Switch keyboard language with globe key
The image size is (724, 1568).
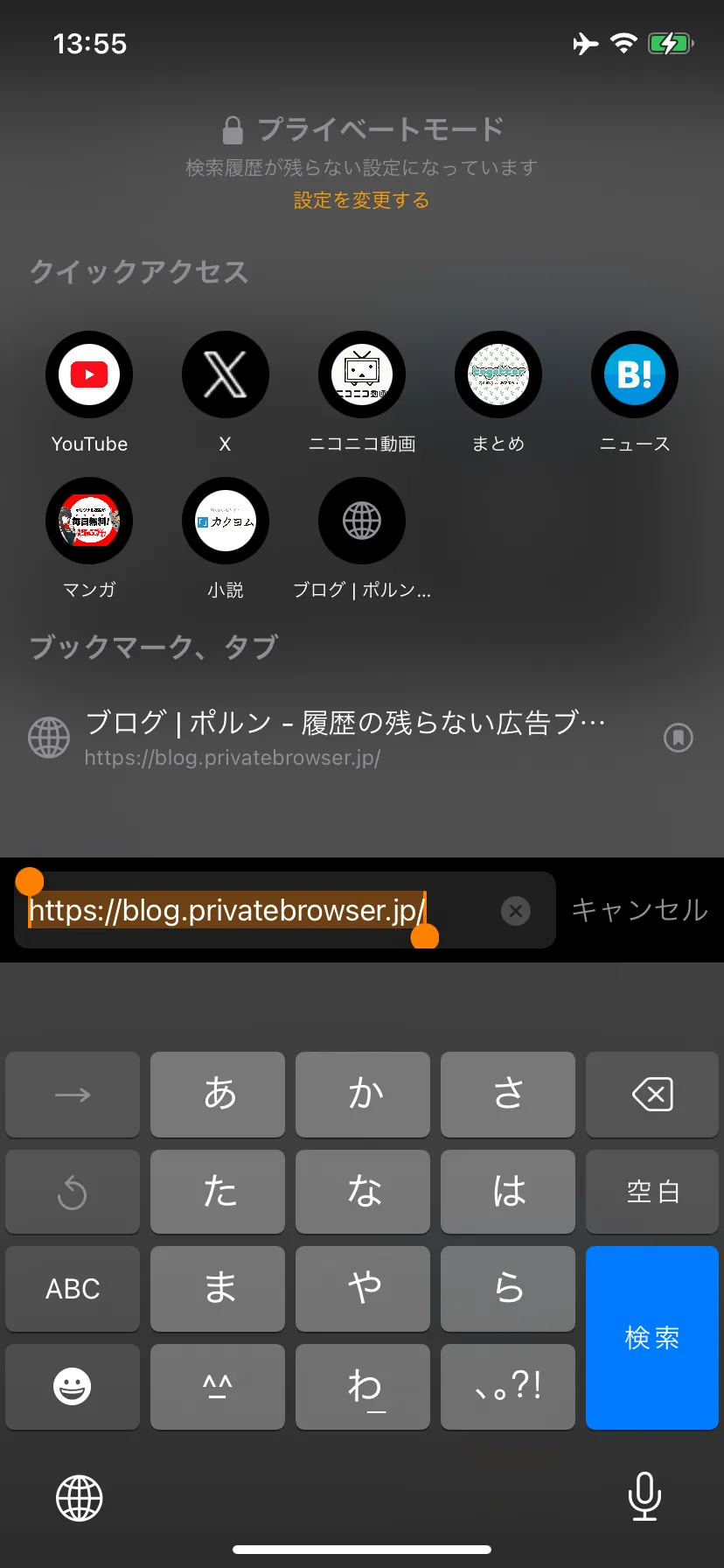(80, 1498)
